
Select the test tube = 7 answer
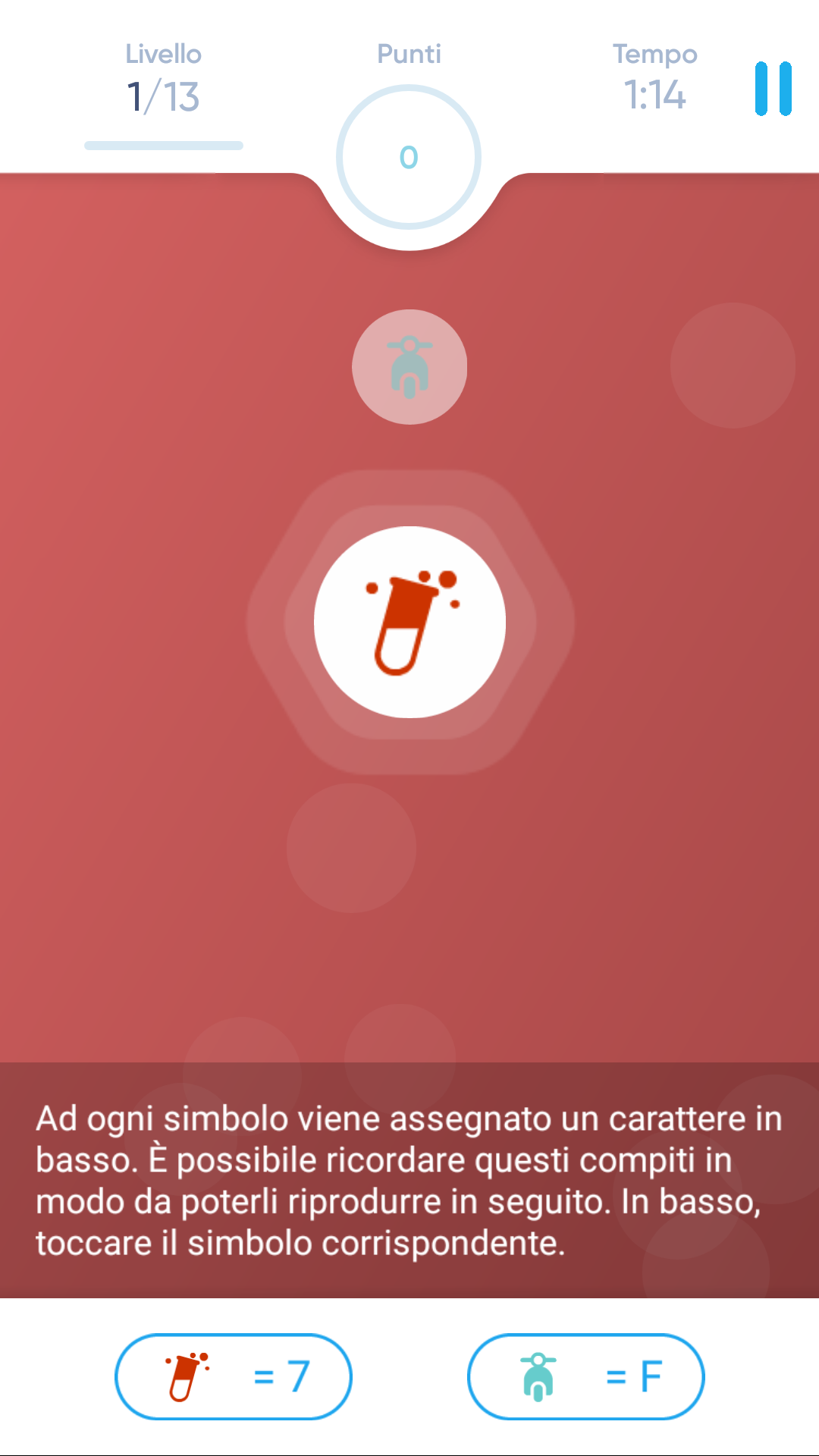(x=233, y=1376)
